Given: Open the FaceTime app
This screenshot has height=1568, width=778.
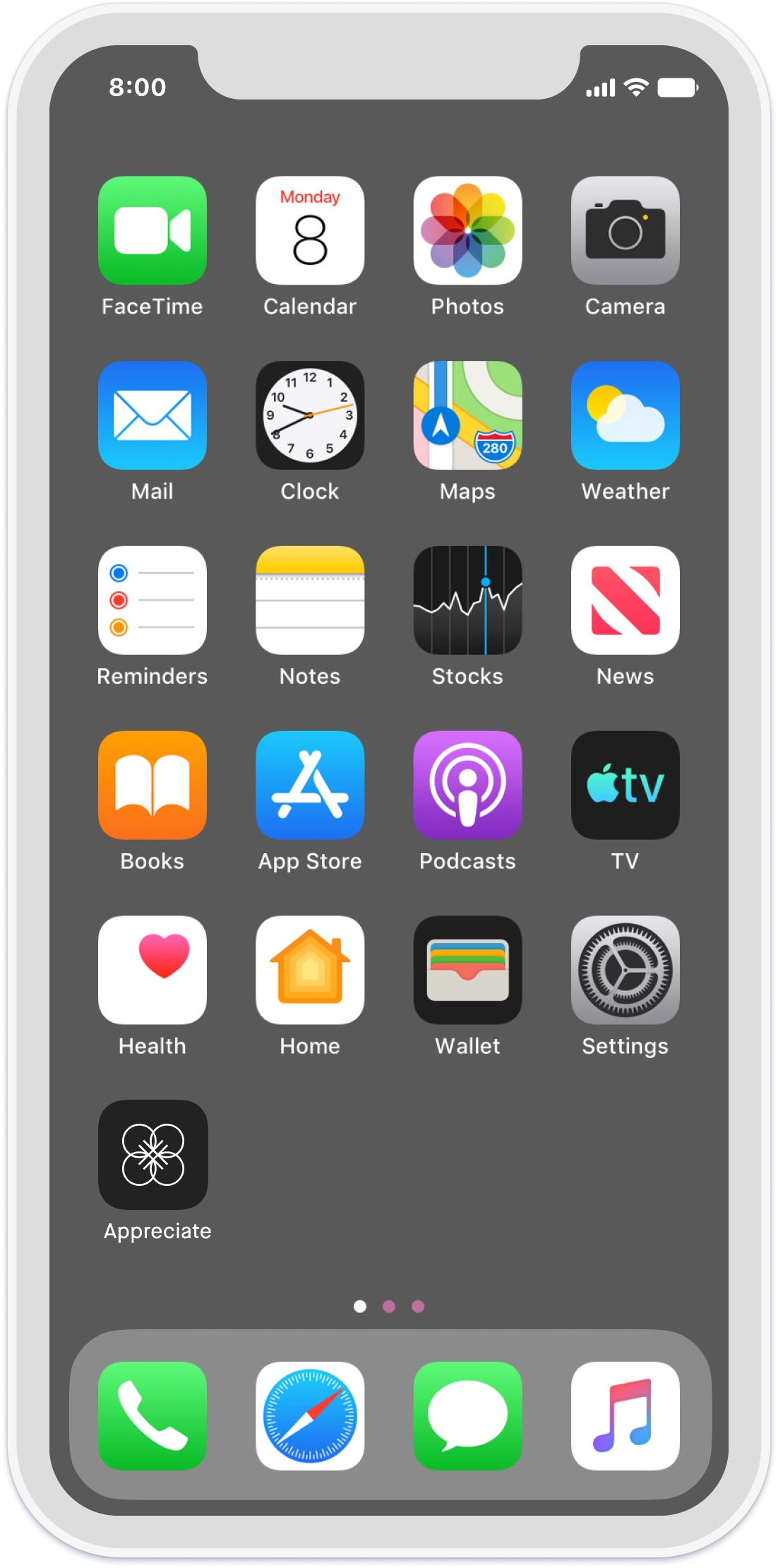Looking at the screenshot, I should coord(152,230).
